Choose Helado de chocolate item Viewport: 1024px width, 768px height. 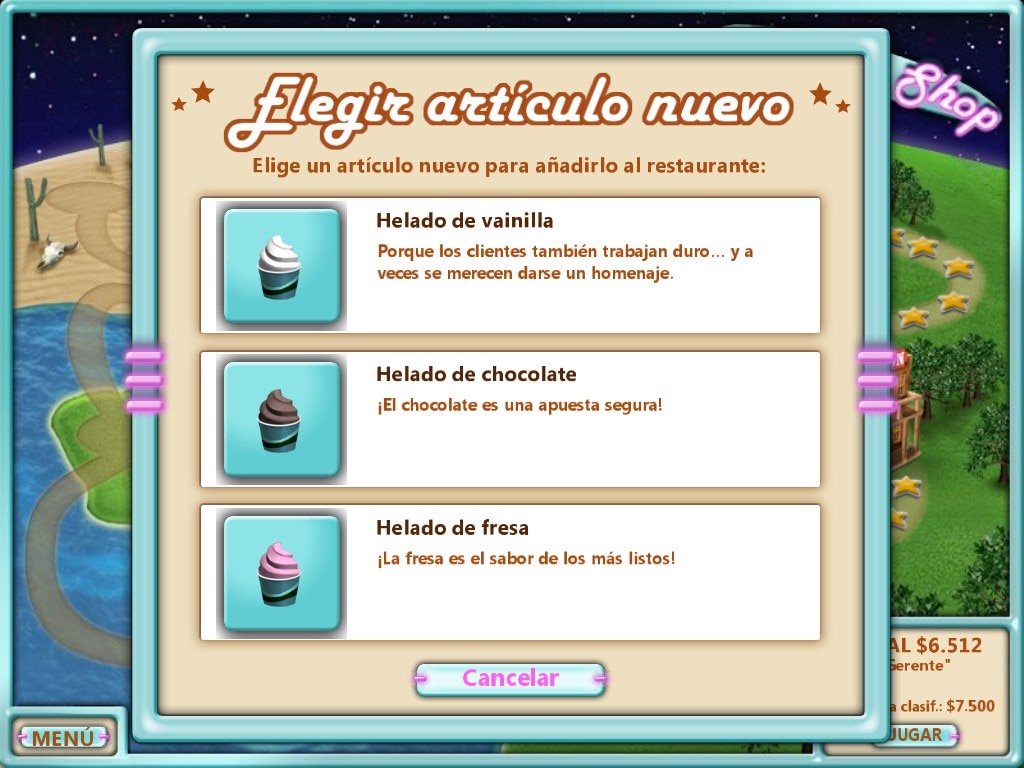[510, 419]
